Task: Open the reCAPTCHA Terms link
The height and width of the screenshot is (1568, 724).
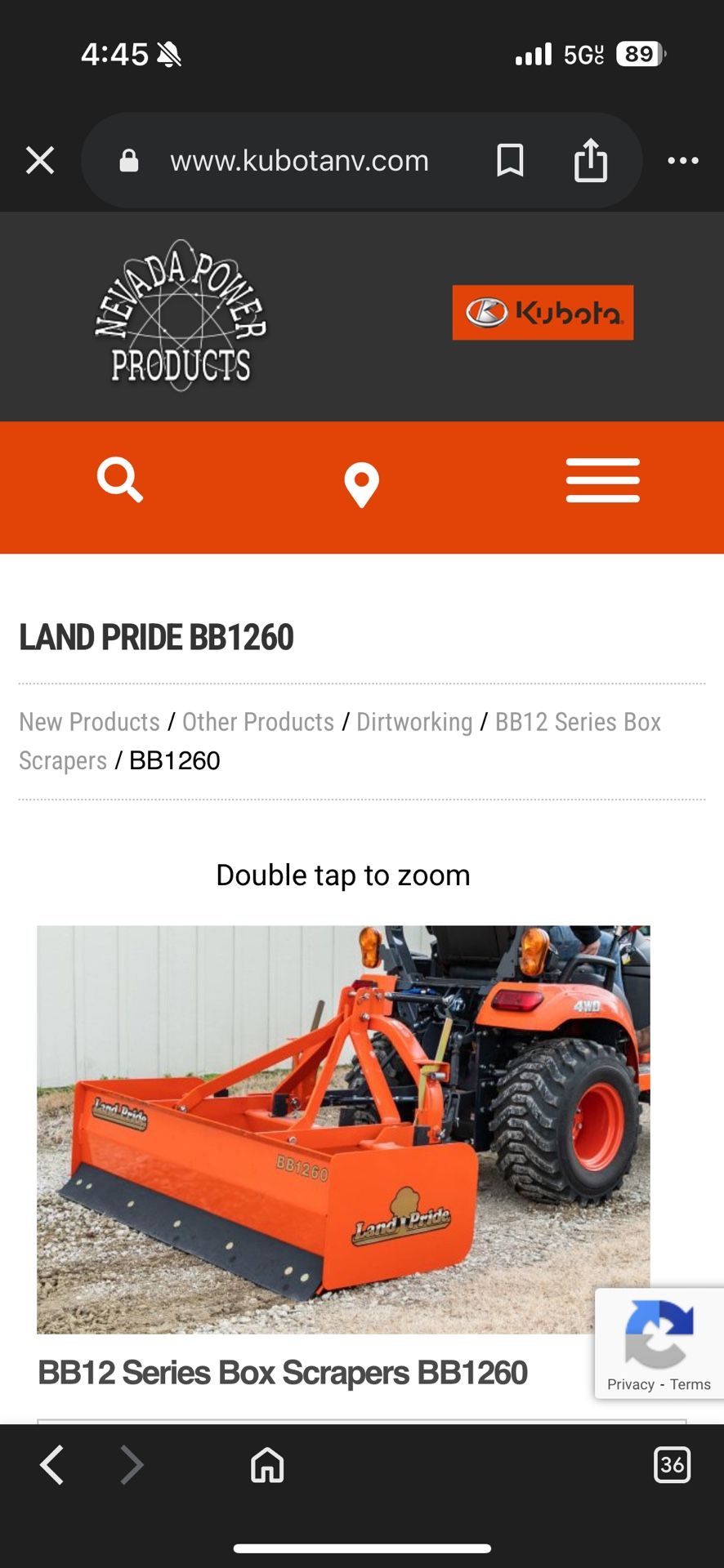Action: click(x=690, y=1384)
